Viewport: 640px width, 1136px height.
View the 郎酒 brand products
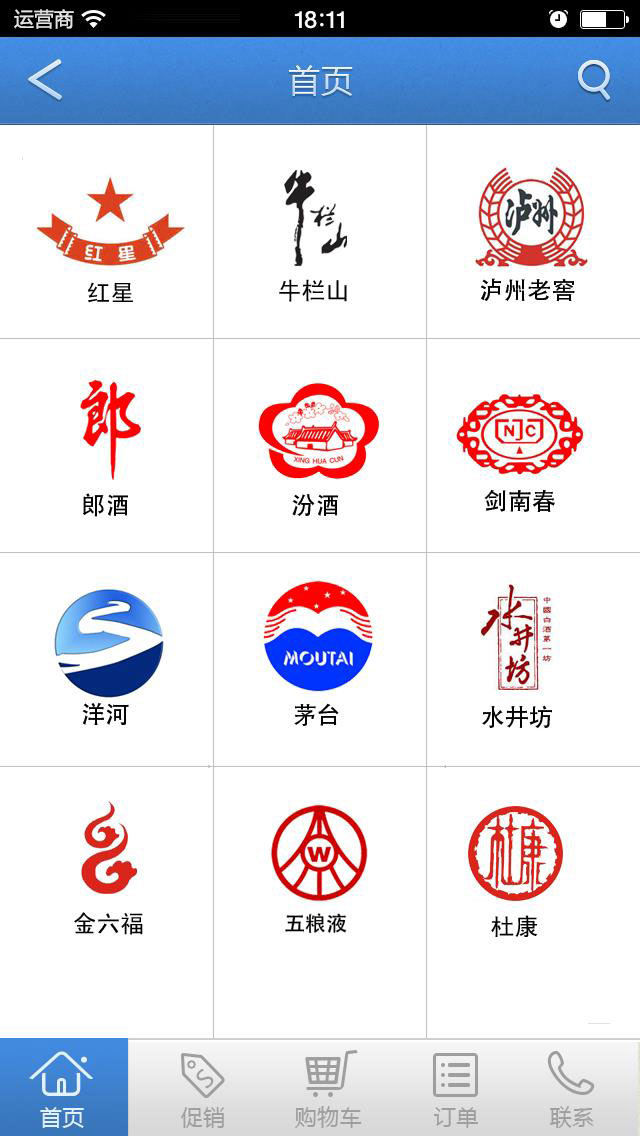pos(107,446)
